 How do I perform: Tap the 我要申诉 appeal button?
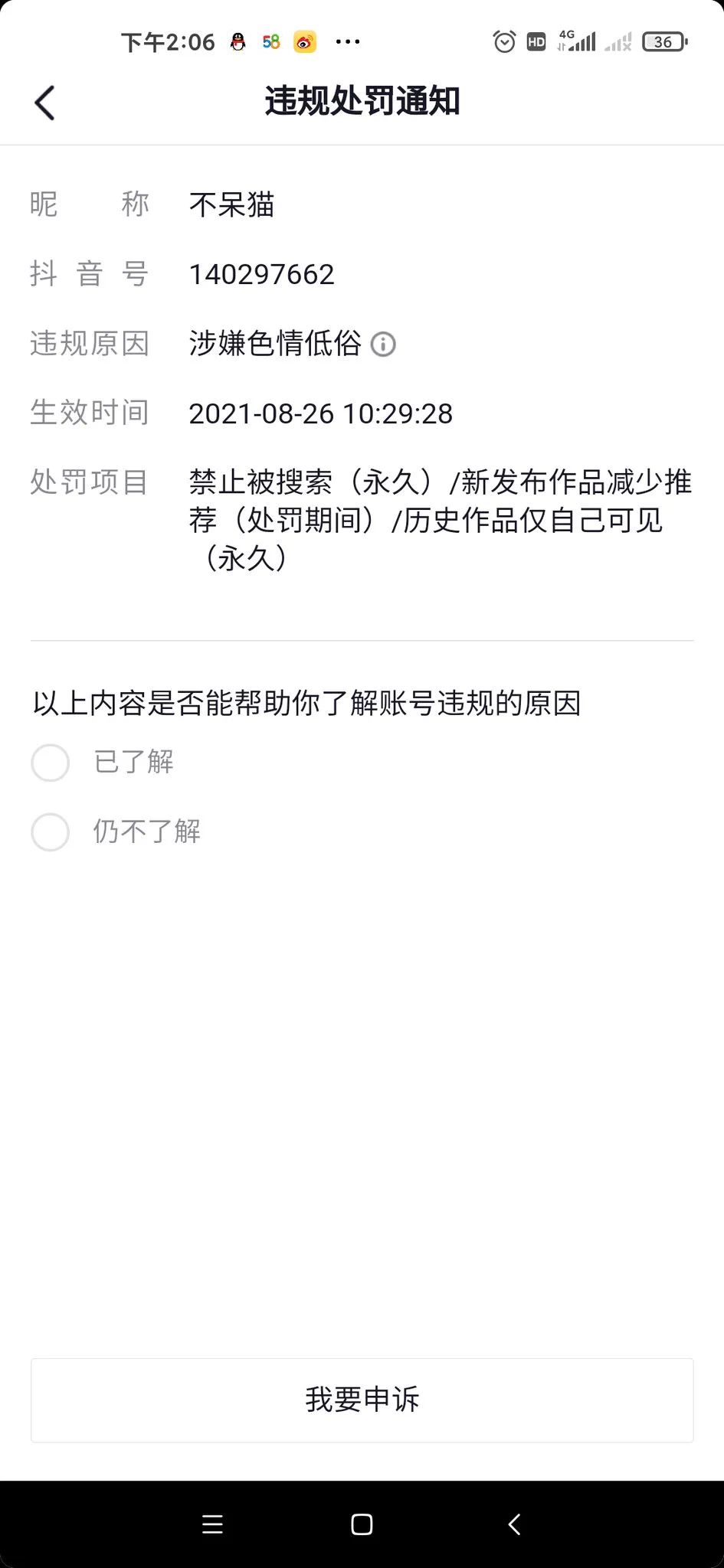click(362, 1400)
